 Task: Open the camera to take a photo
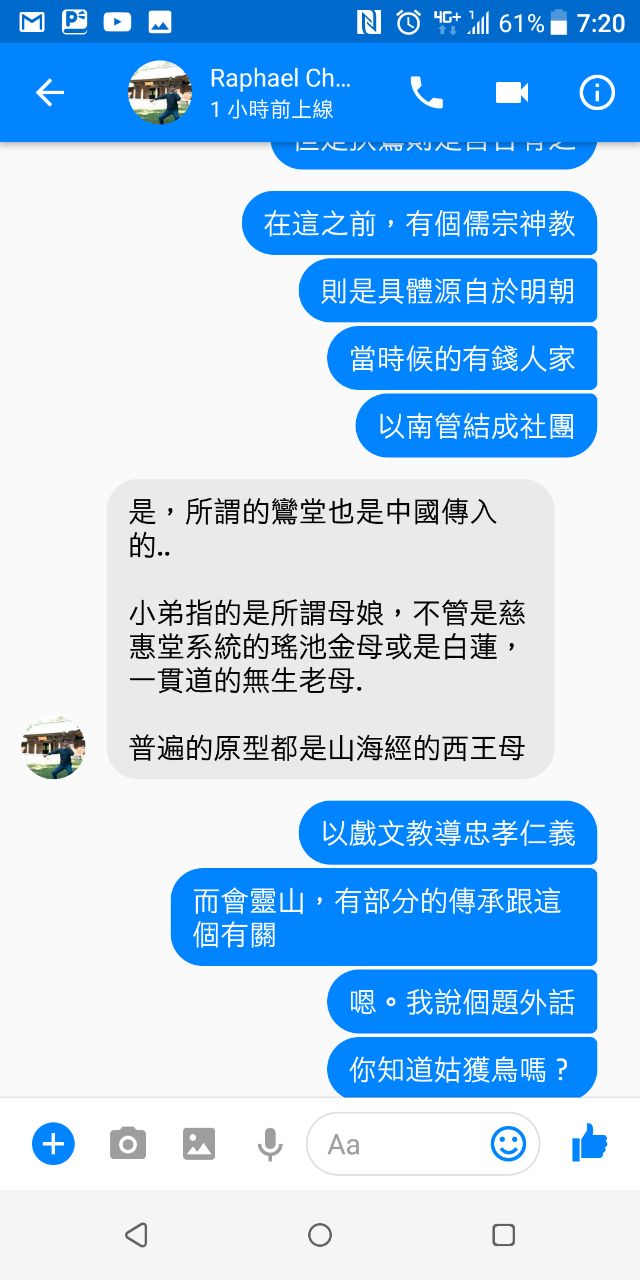coord(127,1143)
